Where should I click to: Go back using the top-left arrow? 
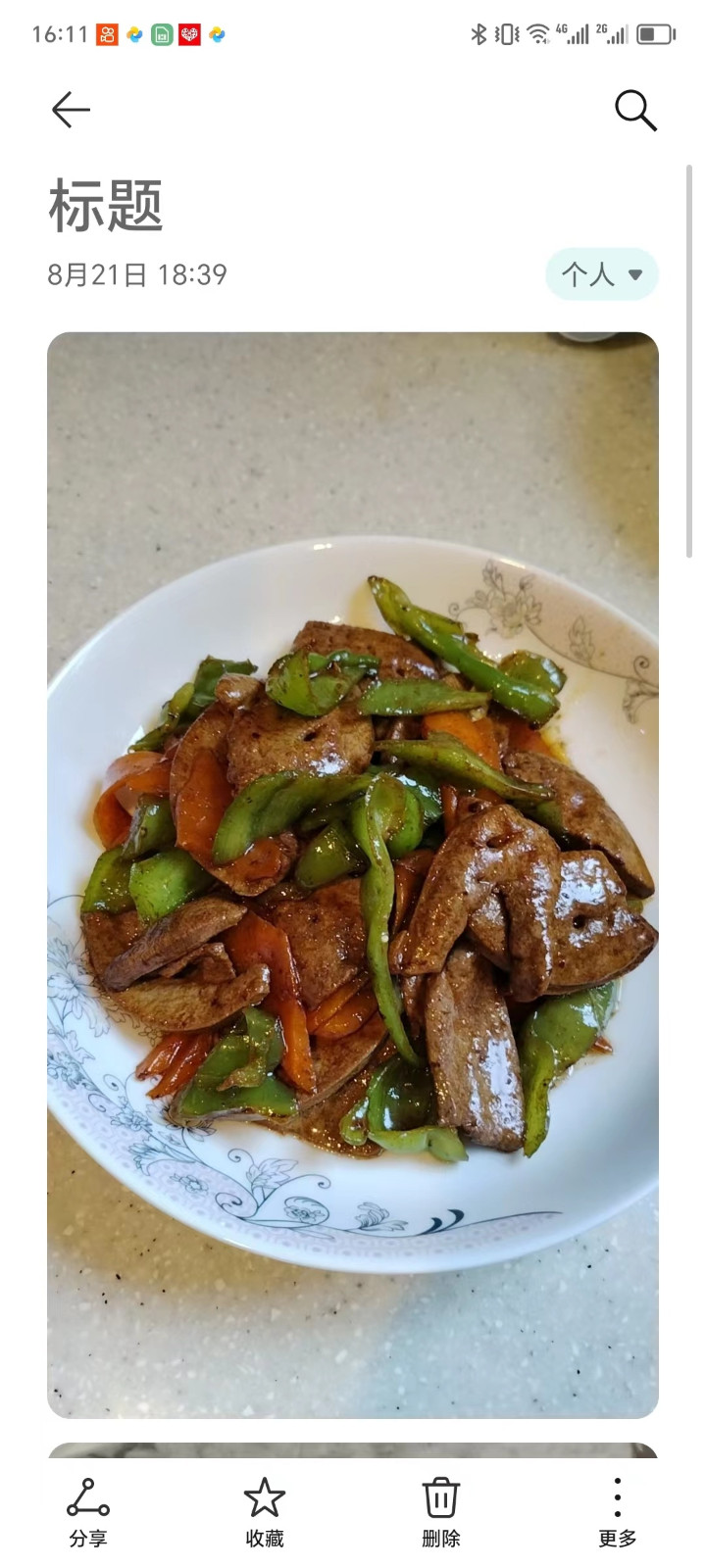(x=71, y=110)
